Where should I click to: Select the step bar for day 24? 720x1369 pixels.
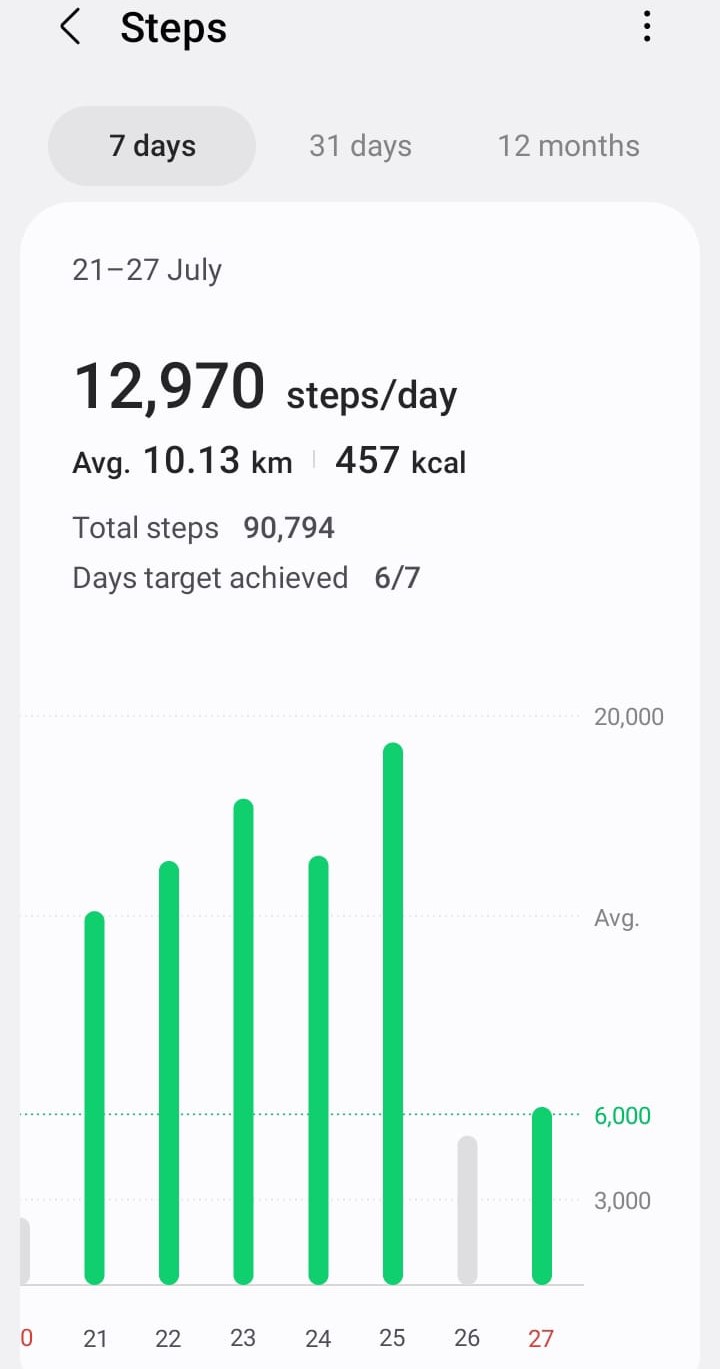point(318,1070)
